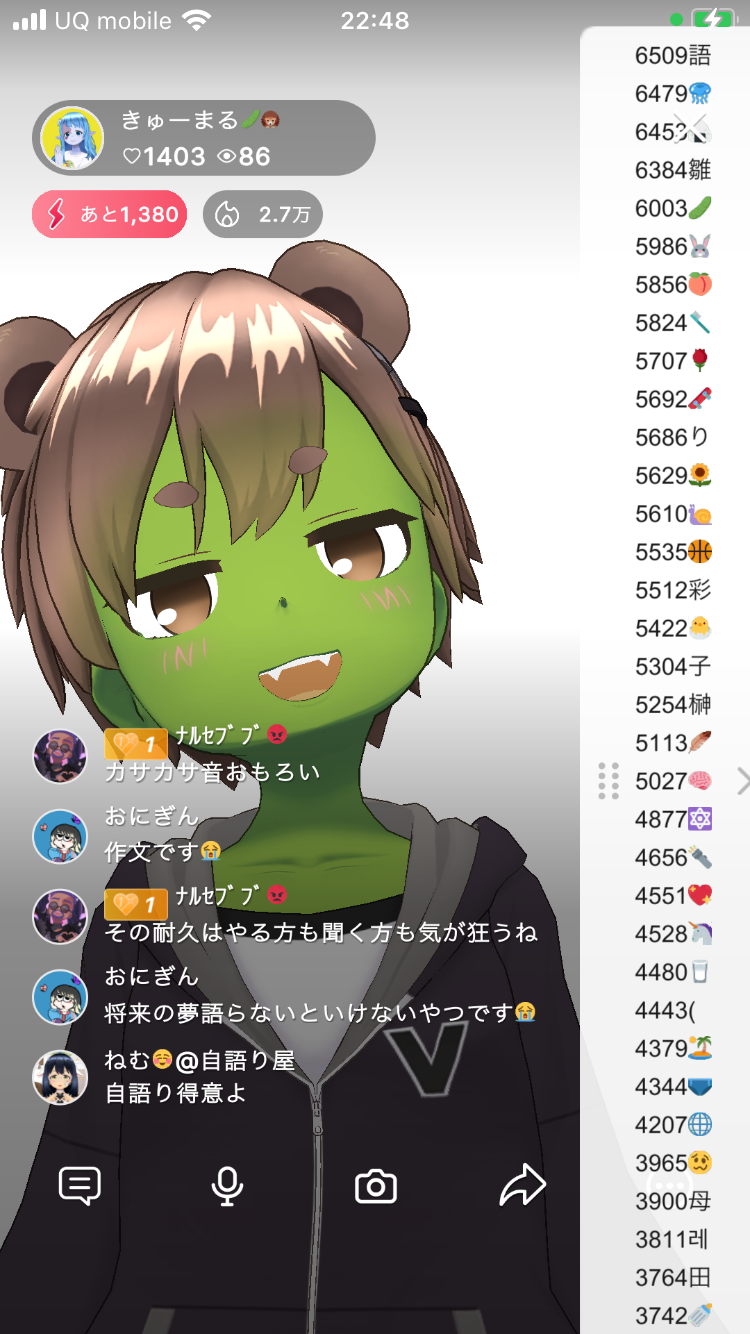
Task: Open streamer きゅーまる's profile
Action: (72, 138)
